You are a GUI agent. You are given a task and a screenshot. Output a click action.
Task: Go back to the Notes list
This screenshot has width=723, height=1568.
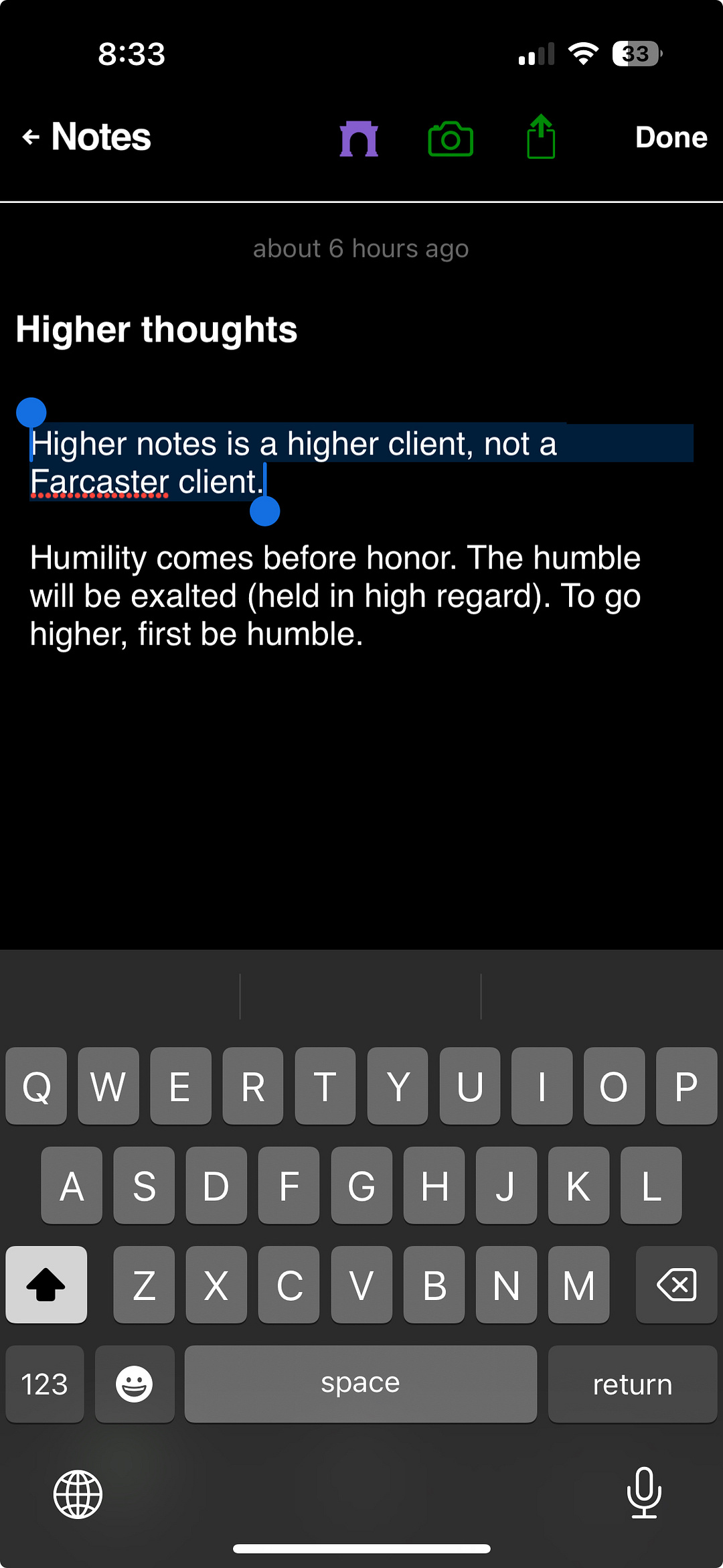point(87,137)
